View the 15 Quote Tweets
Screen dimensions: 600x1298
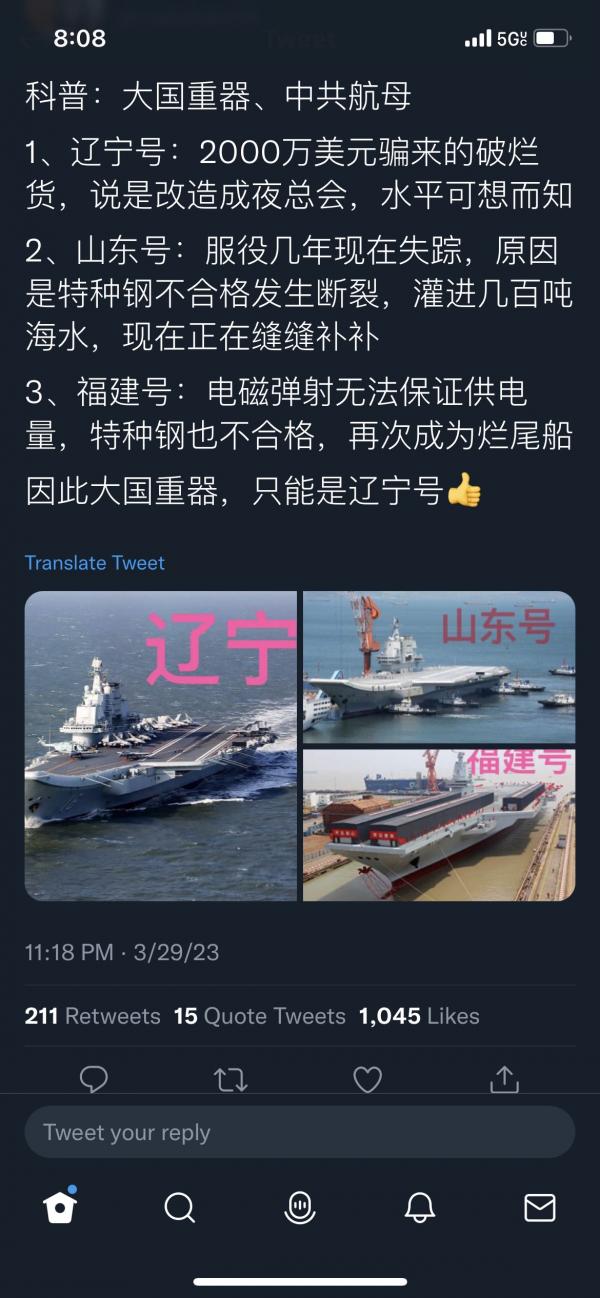pyautogui.click(x=259, y=1016)
